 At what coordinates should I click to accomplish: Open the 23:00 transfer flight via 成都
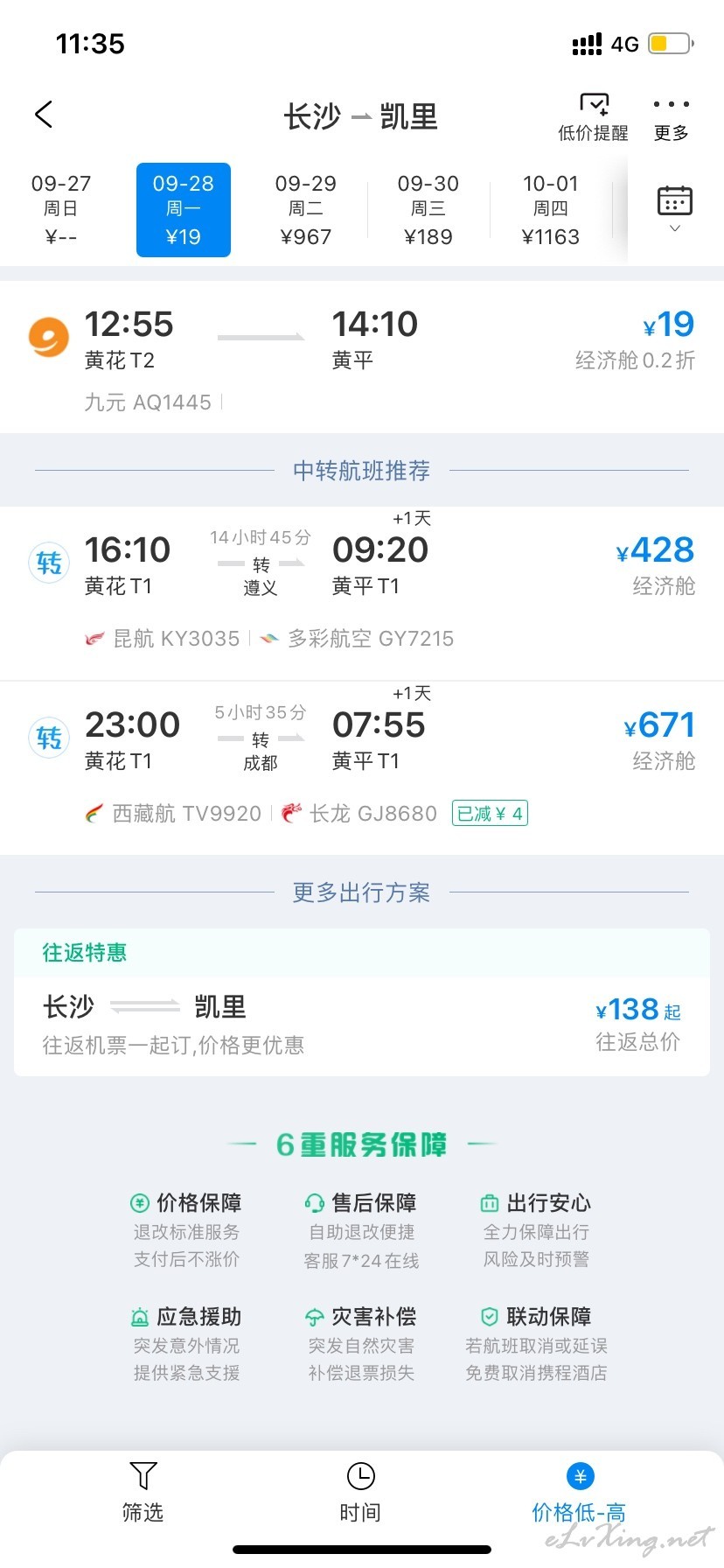pos(362,767)
